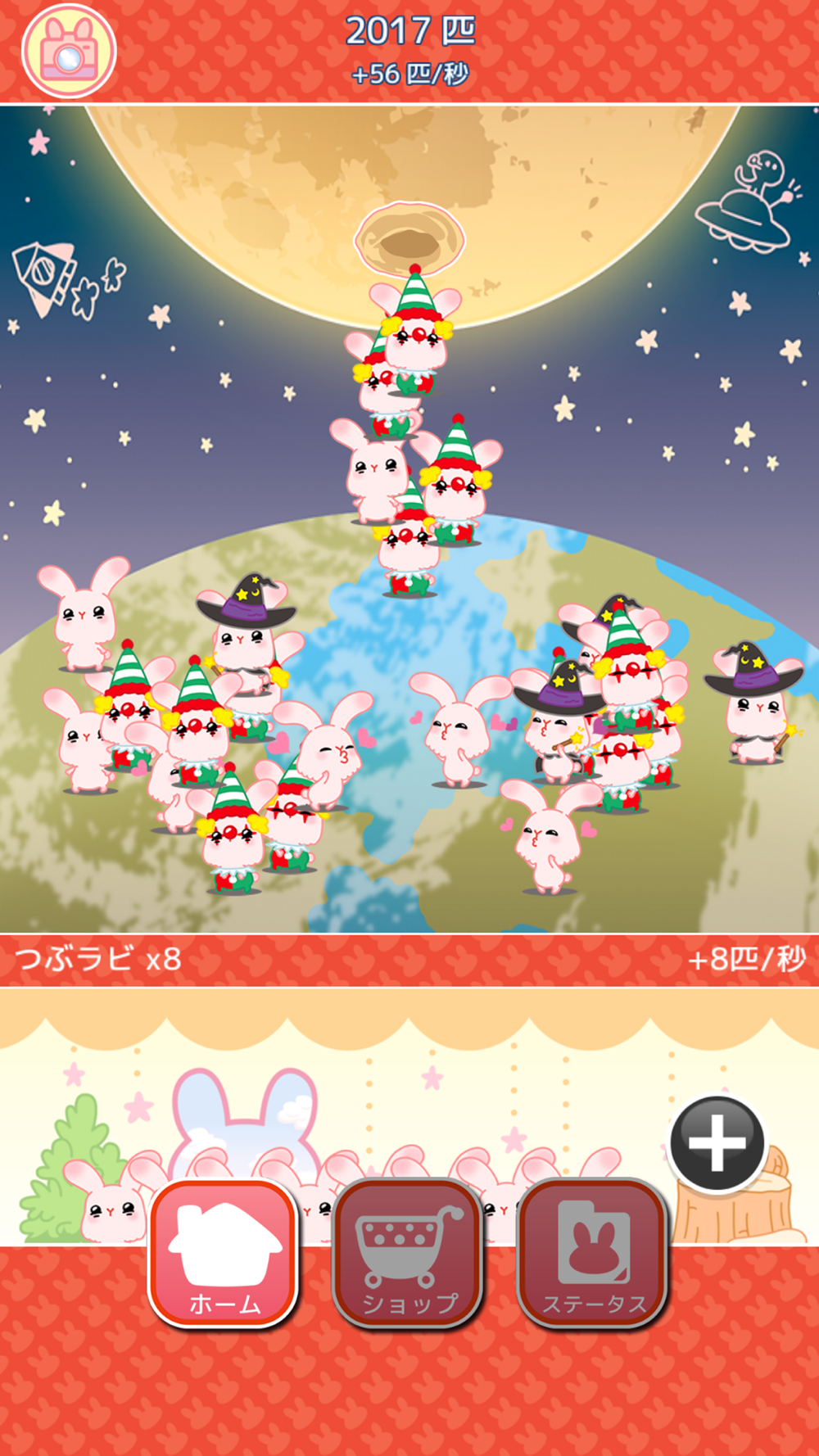Open the bunny camera screenshot button

pyautogui.click(x=69, y=51)
